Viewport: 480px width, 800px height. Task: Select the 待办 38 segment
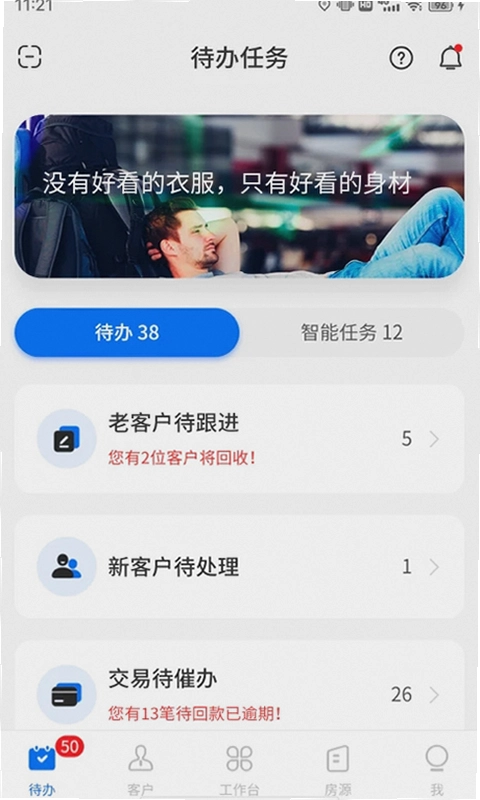[127, 333]
